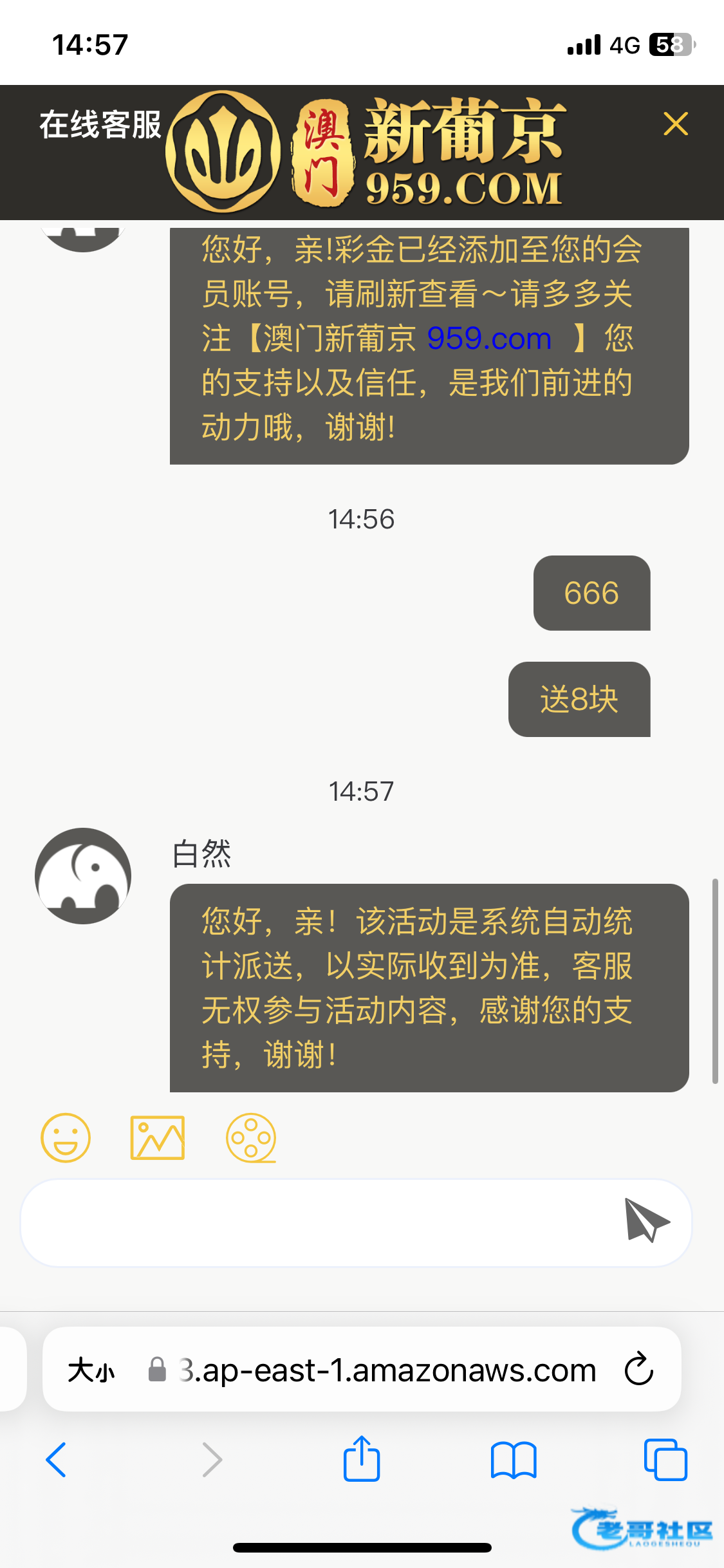This screenshot has height=1568, width=724.
Task: Reload the page in Safari
Action: tap(639, 1368)
